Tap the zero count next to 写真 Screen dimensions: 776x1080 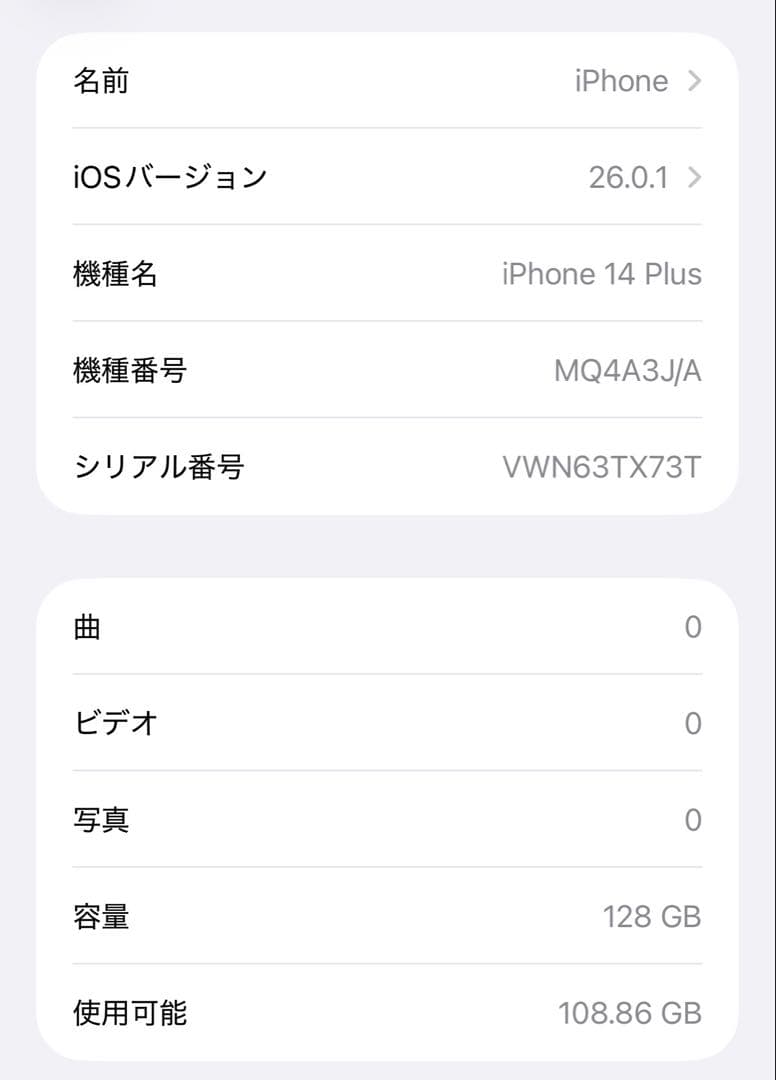[692, 820]
